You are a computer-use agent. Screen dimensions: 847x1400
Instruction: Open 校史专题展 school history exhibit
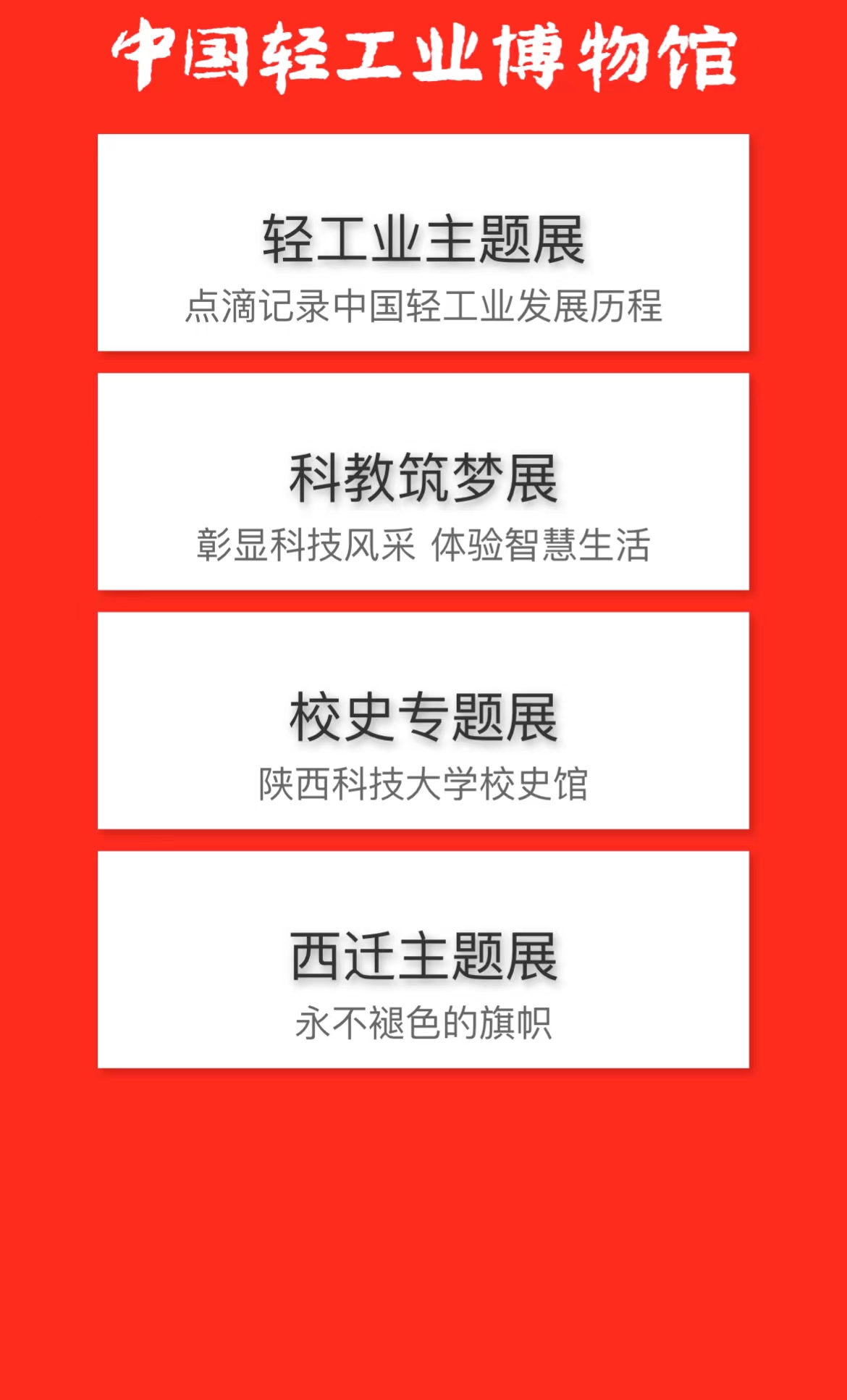[x=423, y=721]
